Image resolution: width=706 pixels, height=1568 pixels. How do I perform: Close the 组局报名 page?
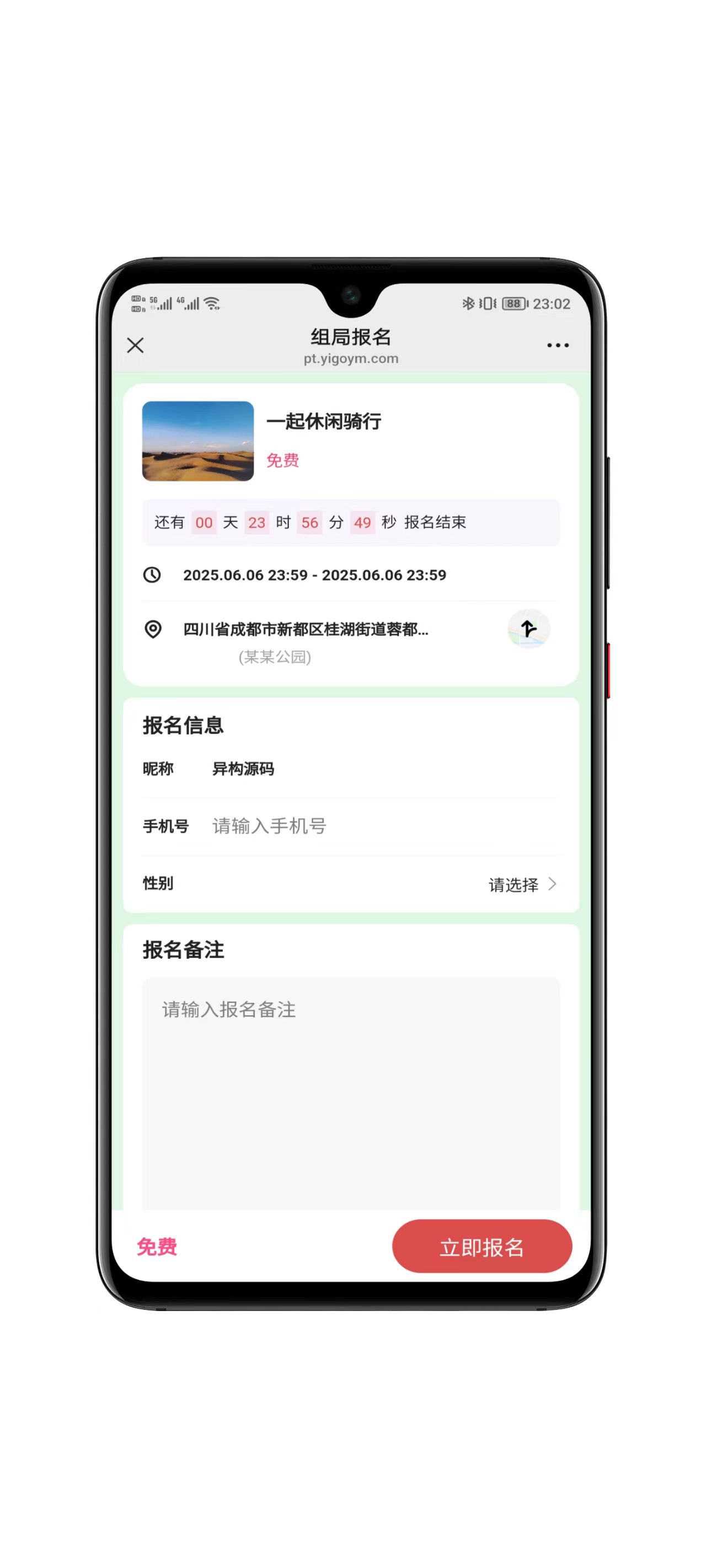[135, 345]
